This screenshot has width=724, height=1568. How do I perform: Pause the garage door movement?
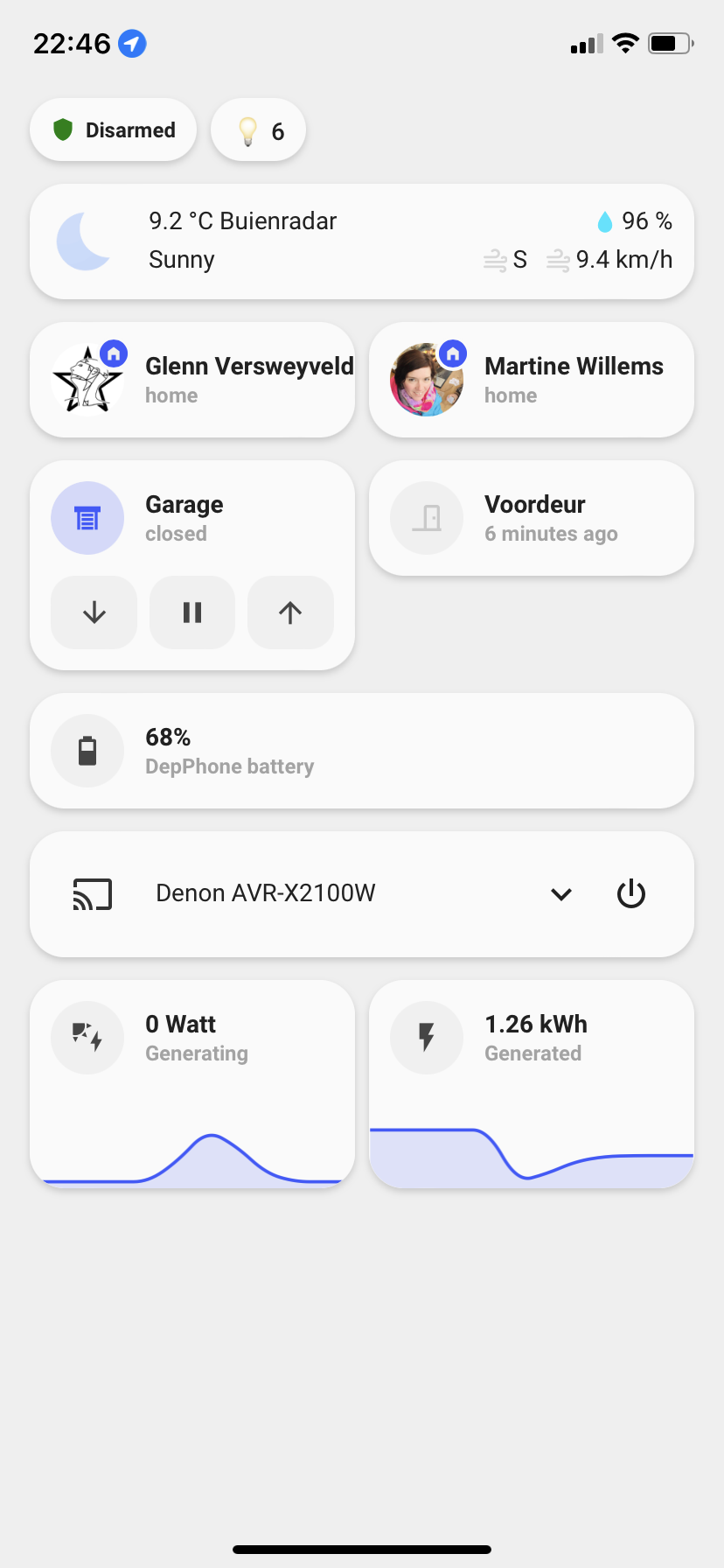click(x=191, y=612)
